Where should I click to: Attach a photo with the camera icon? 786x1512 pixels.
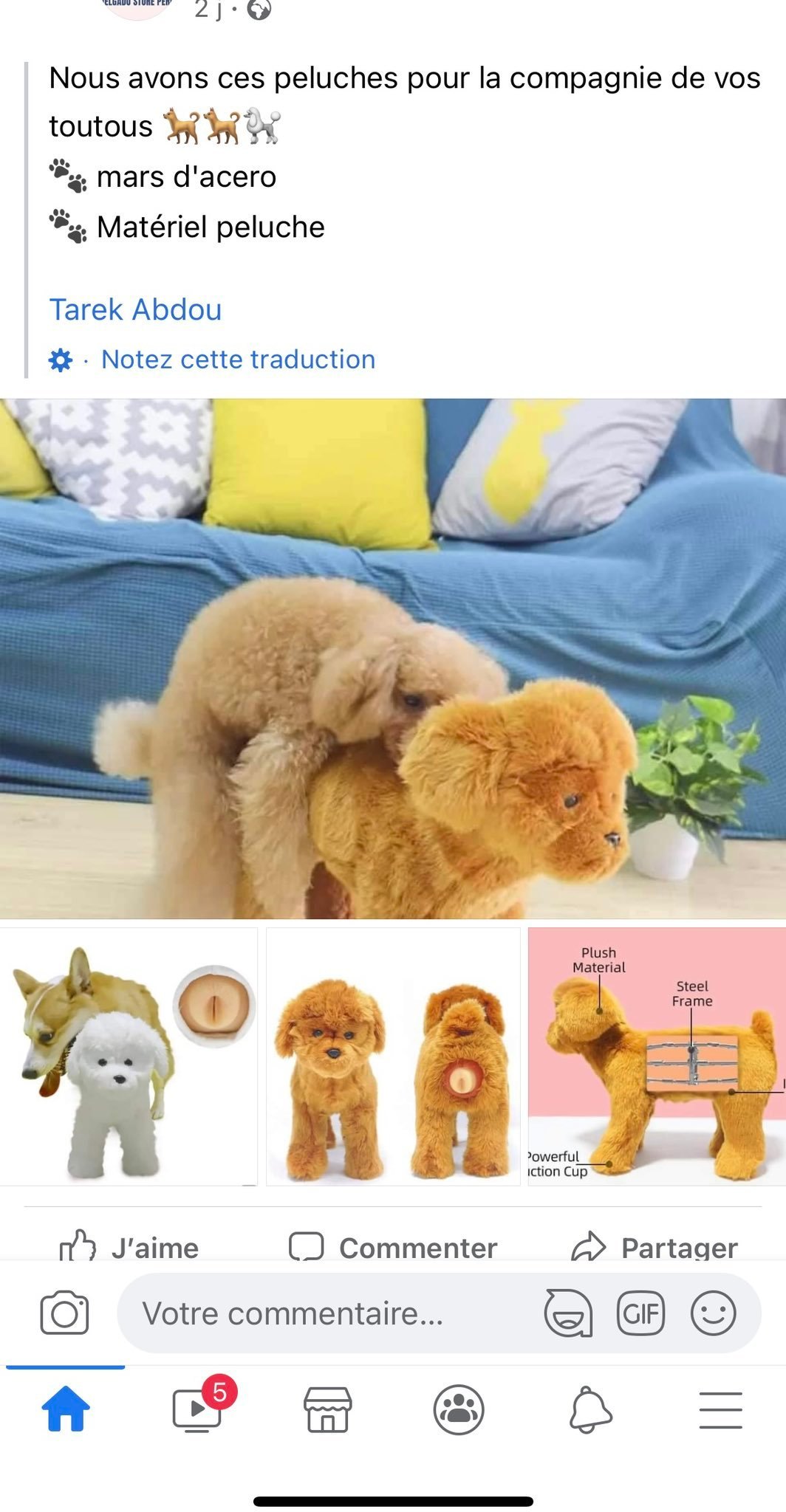[x=64, y=1313]
